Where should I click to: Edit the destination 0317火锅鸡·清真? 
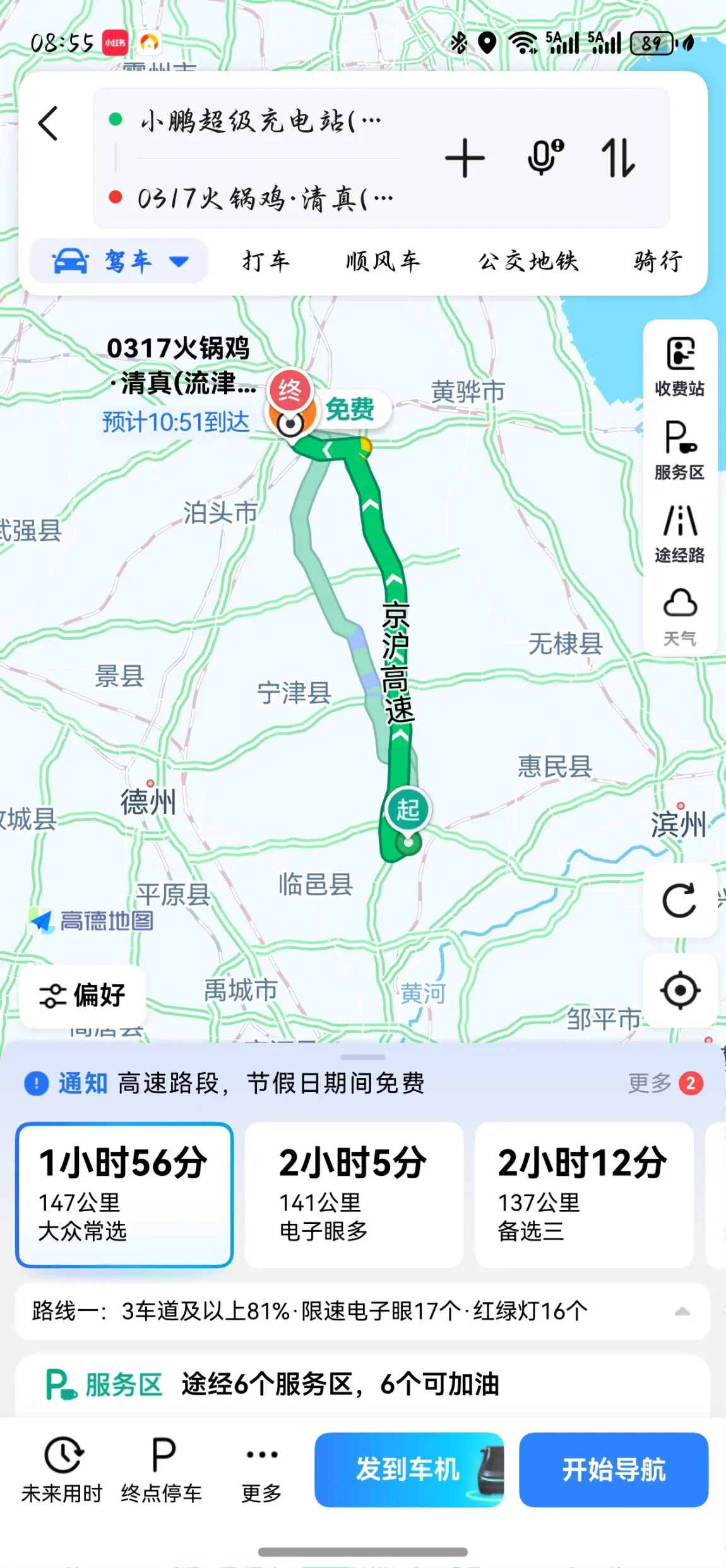pos(265,199)
